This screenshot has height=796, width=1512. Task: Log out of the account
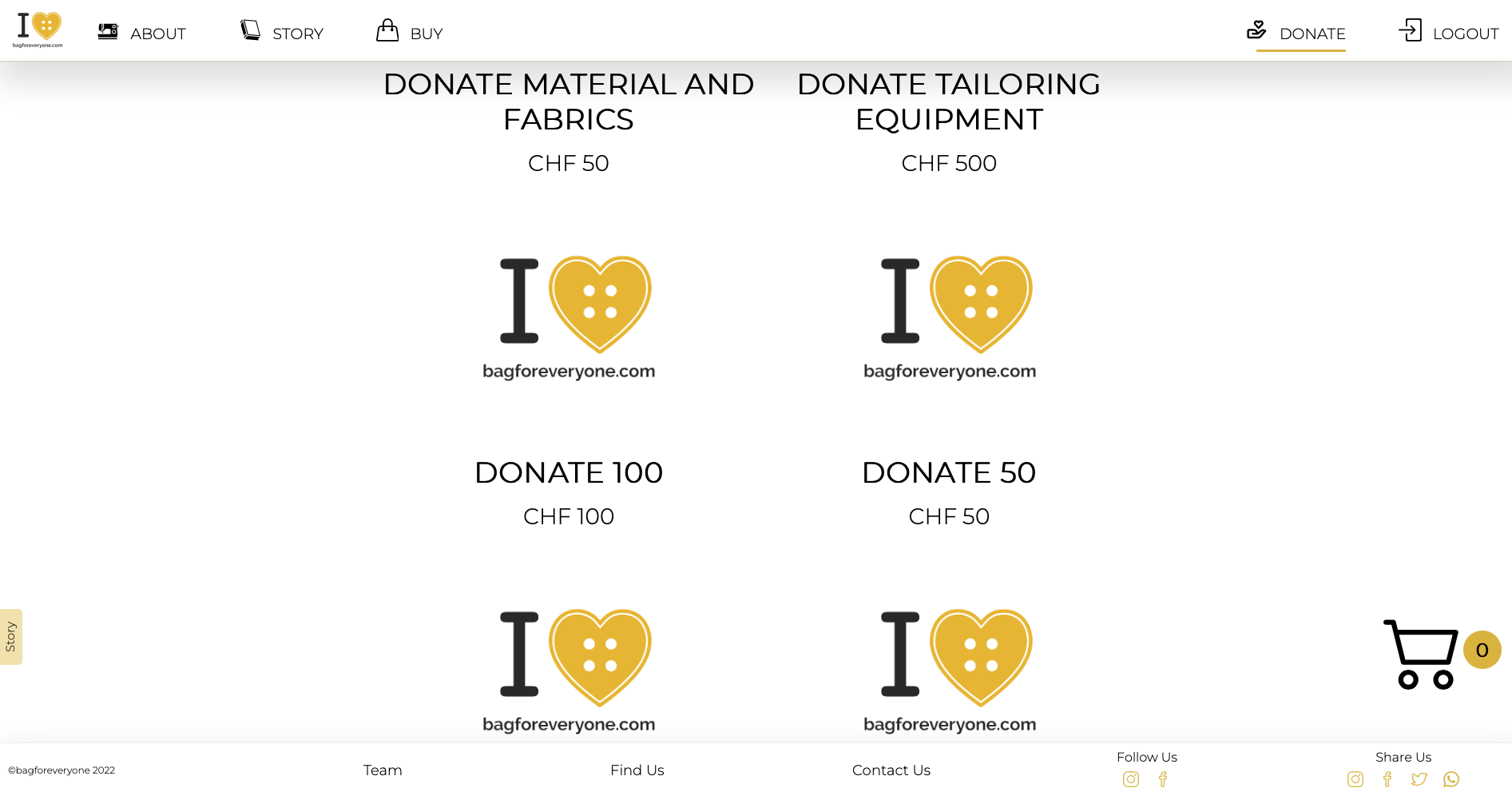click(x=1449, y=33)
